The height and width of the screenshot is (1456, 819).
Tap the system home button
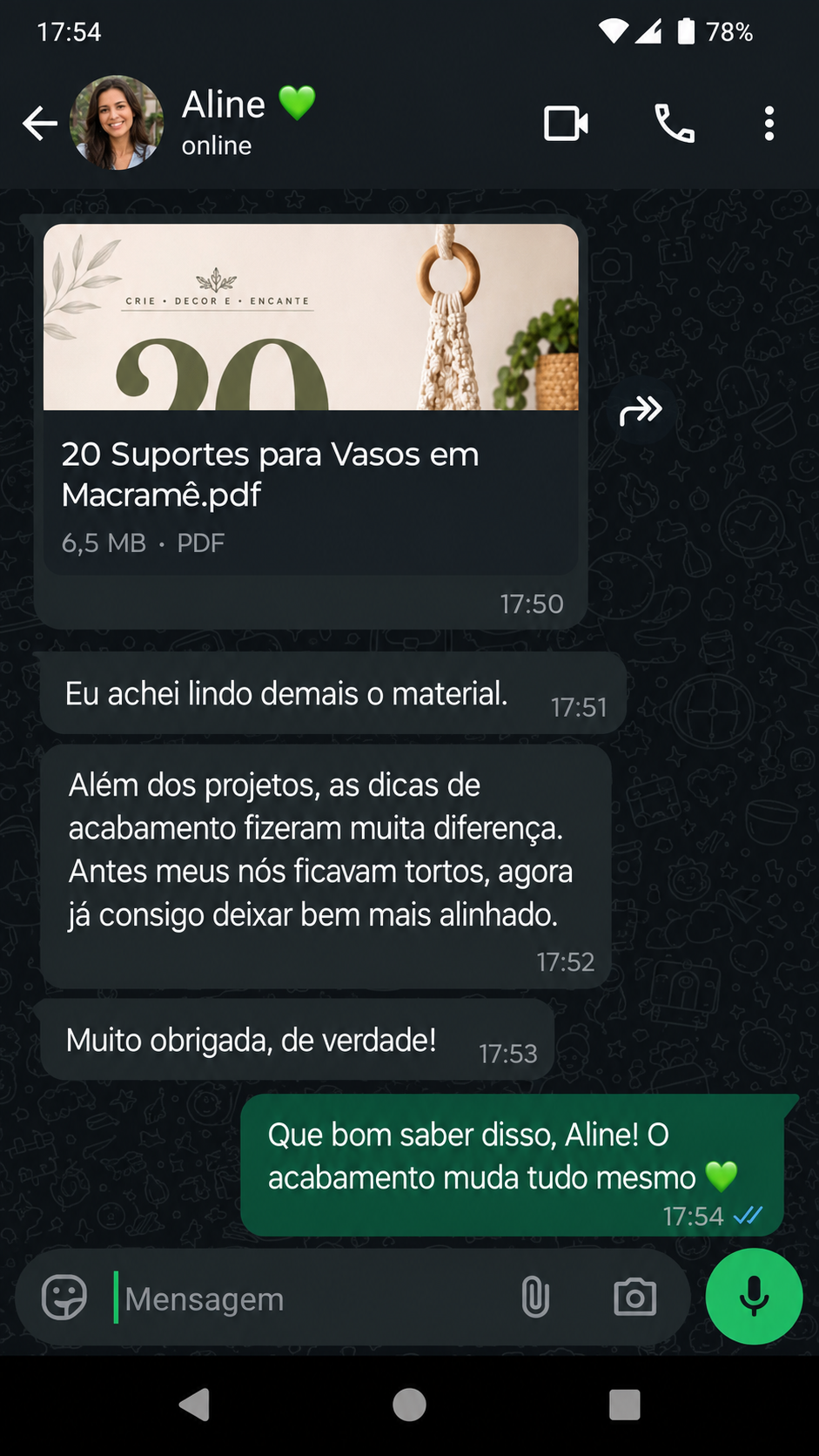(409, 1405)
